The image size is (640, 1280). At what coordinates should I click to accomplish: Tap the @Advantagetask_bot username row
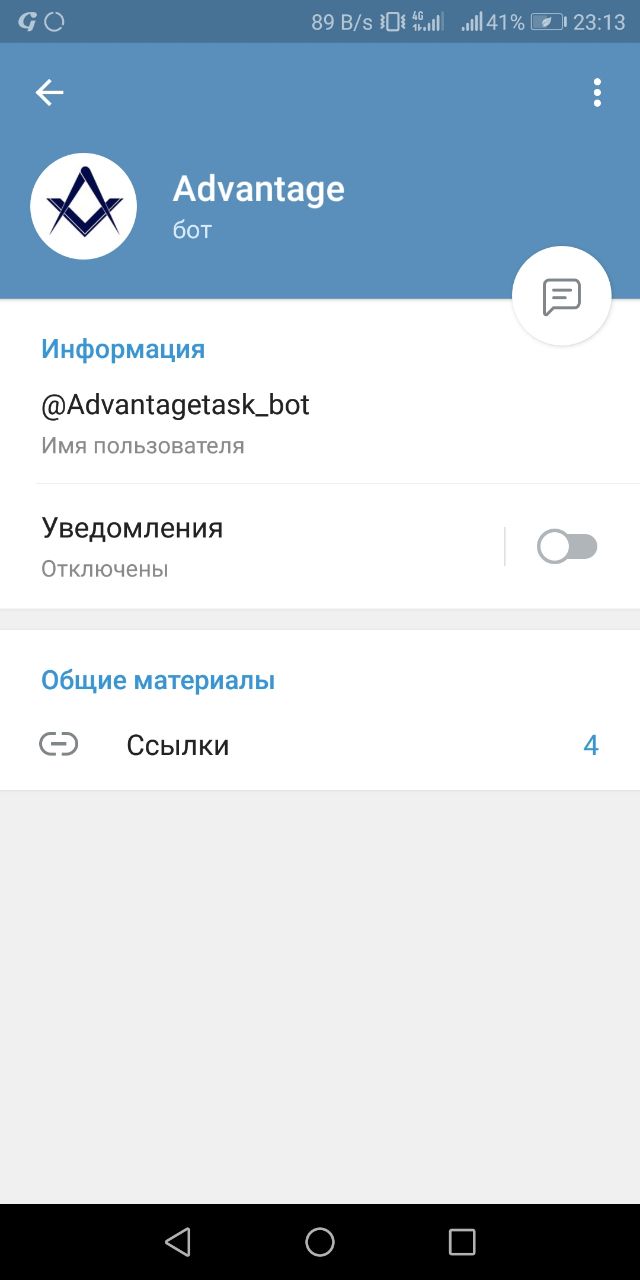tap(320, 424)
